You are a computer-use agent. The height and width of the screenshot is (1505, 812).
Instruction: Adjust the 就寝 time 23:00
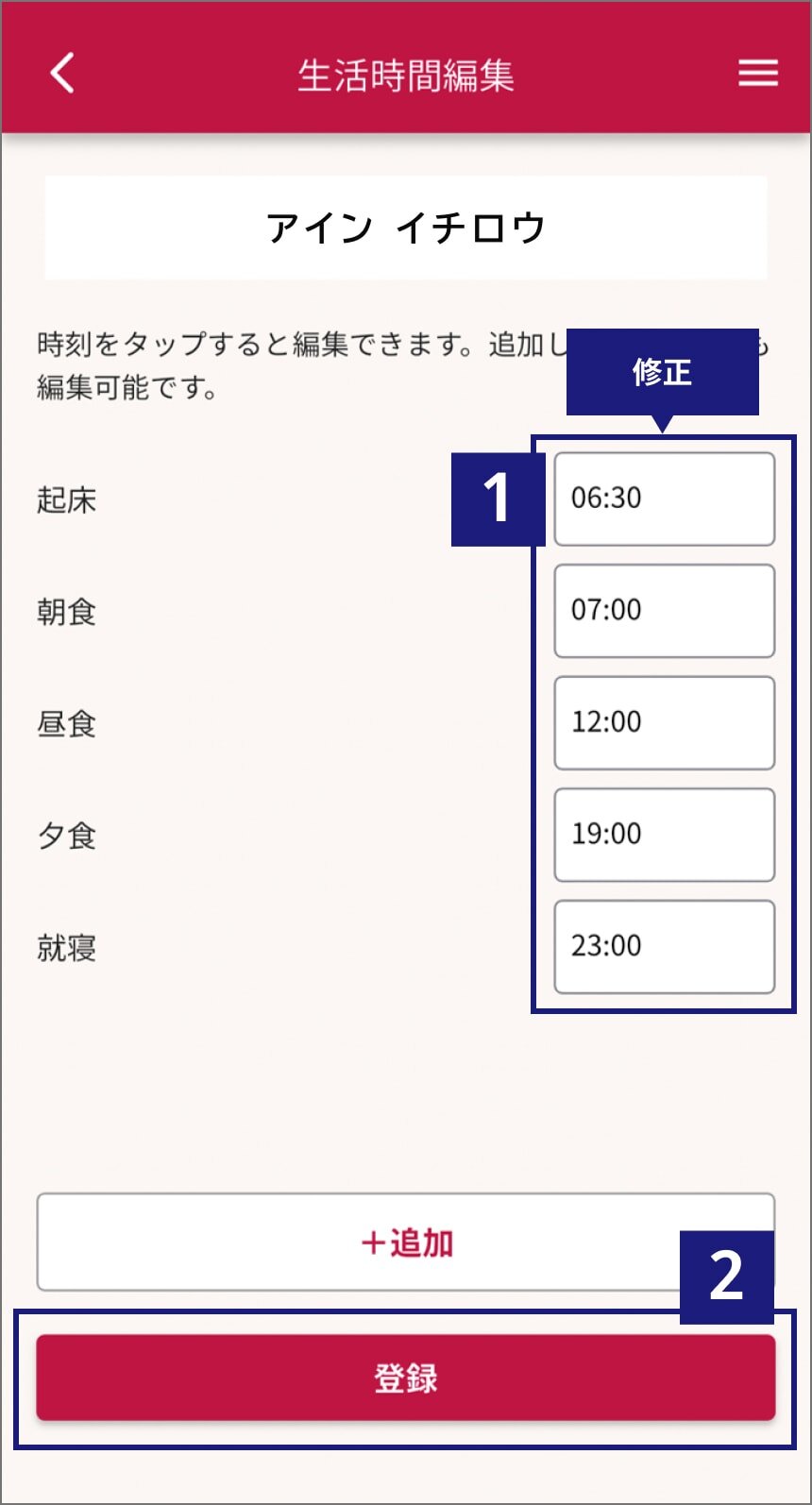(x=664, y=946)
